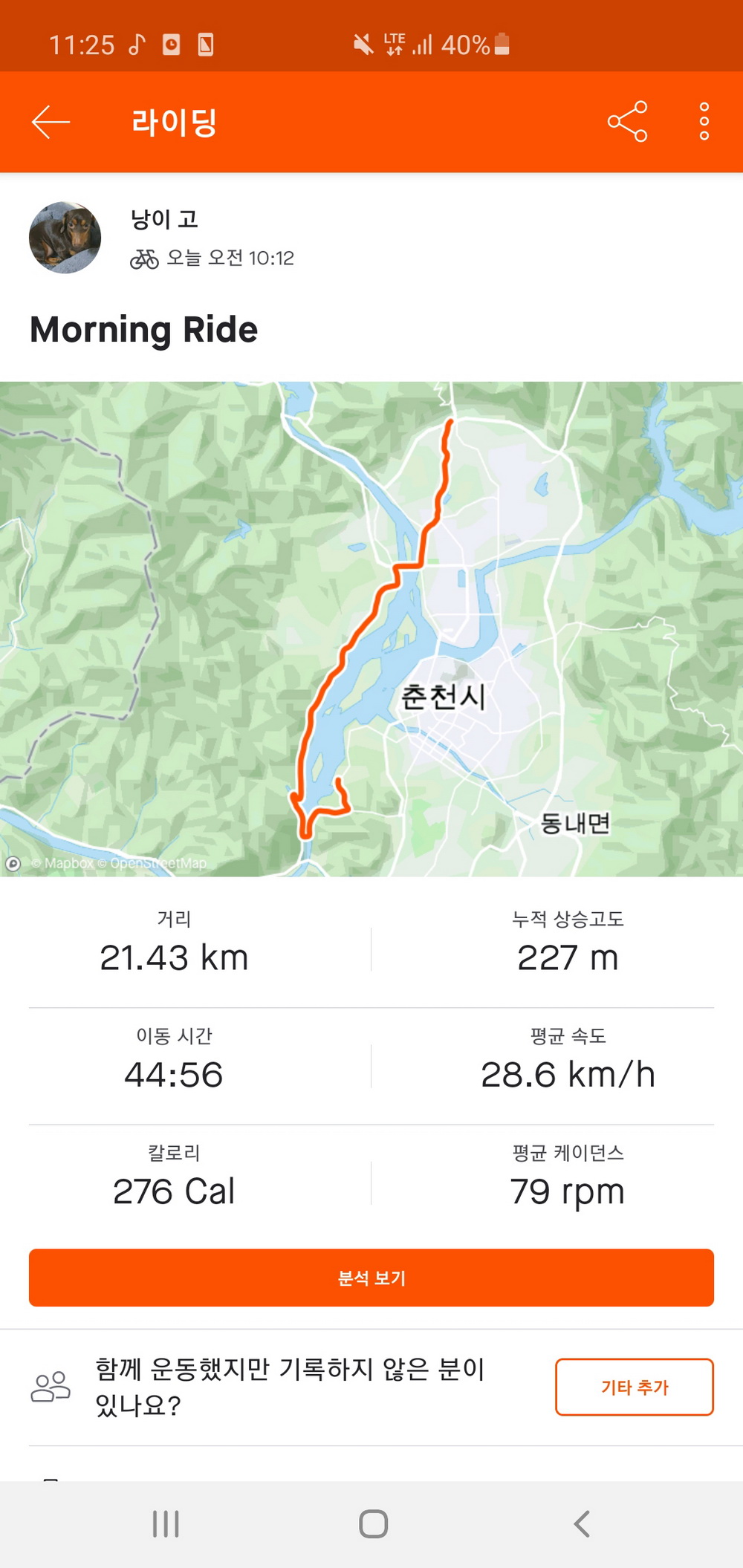Tap the 기타 추가 button
The width and height of the screenshot is (743, 1568).
click(x=635, y=1387)
